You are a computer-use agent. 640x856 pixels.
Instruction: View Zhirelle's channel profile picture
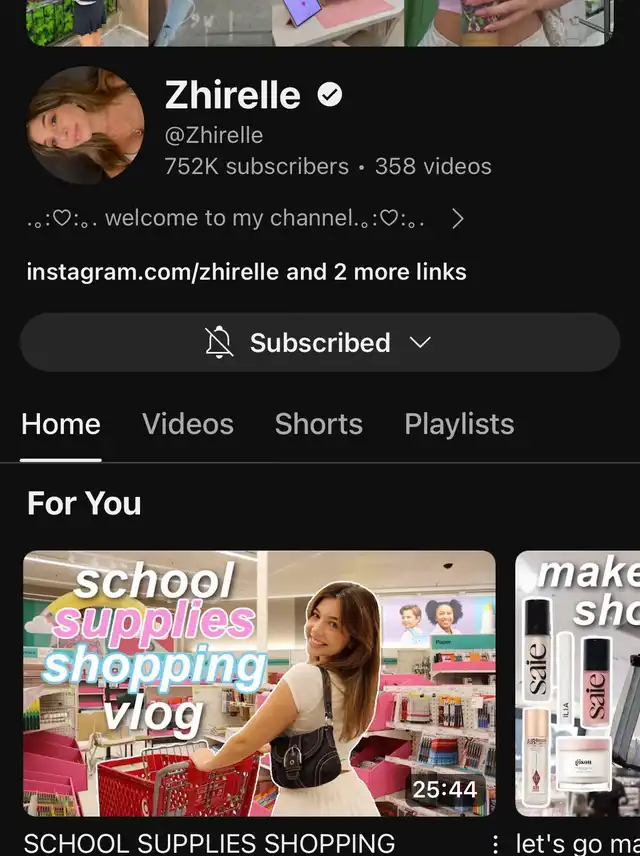86,125
